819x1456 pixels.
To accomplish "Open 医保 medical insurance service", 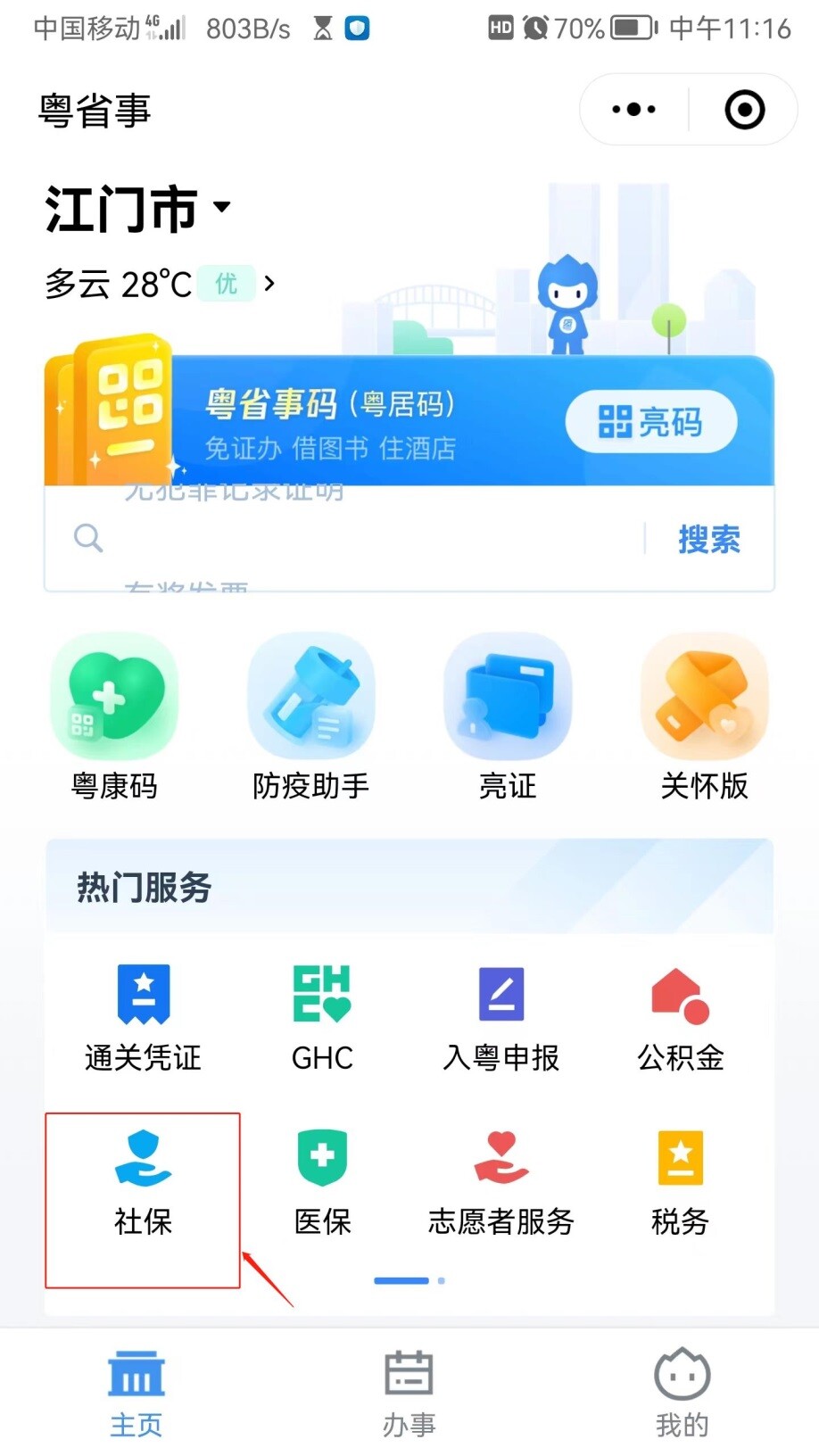I will point(322,1183).
